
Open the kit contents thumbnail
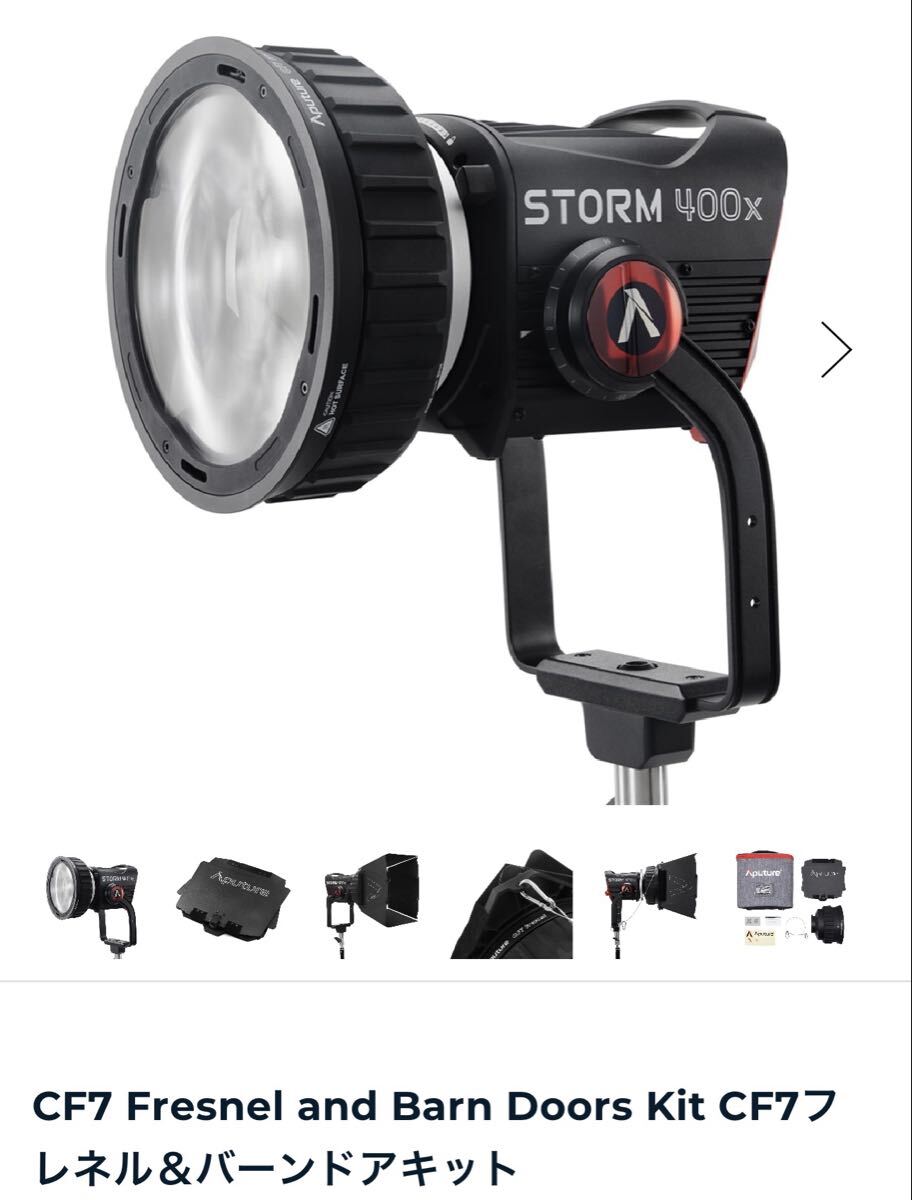point(790,904)
